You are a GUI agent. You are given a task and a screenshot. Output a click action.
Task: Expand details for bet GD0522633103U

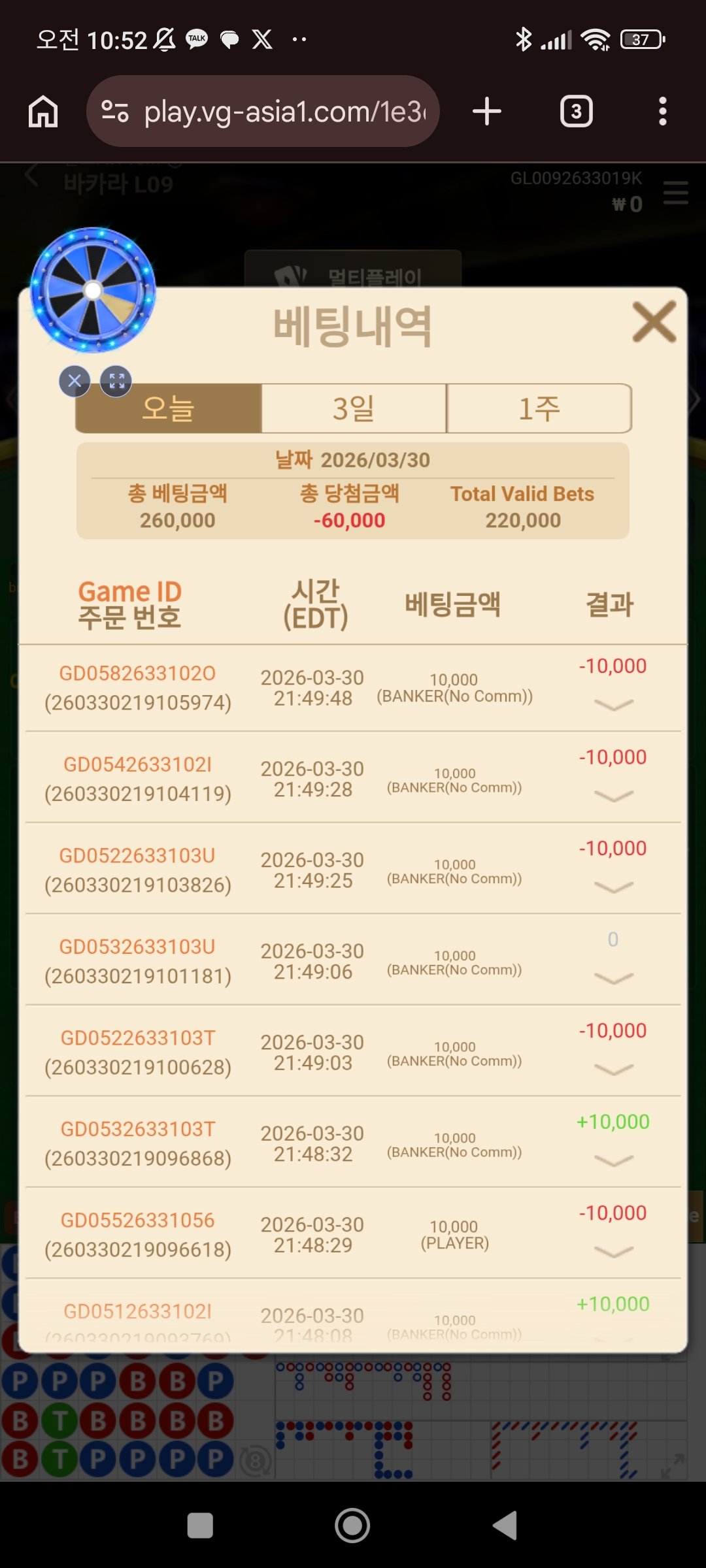tap(613, 887)
